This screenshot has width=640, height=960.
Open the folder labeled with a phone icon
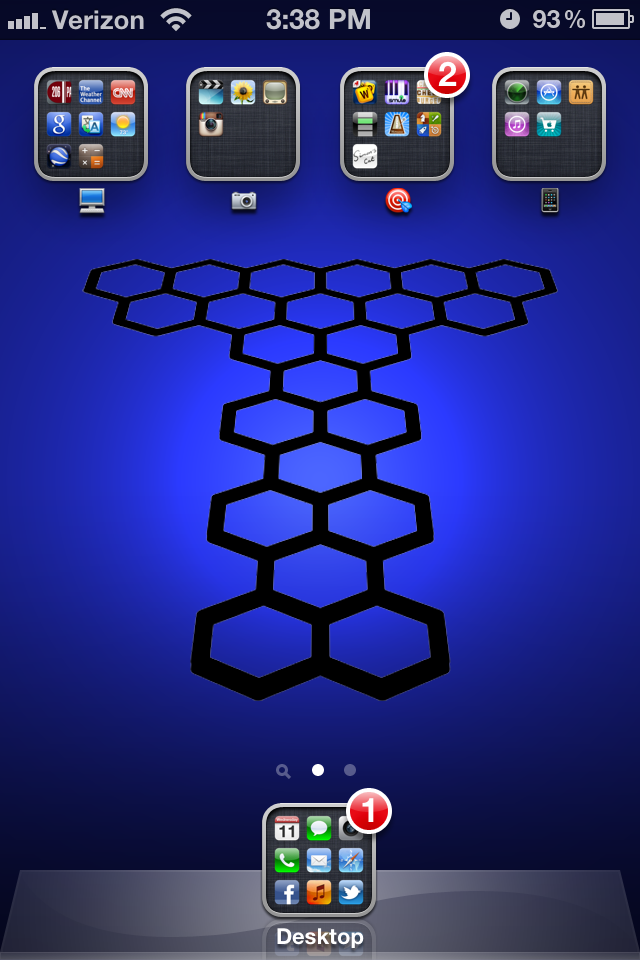(549, 124)
